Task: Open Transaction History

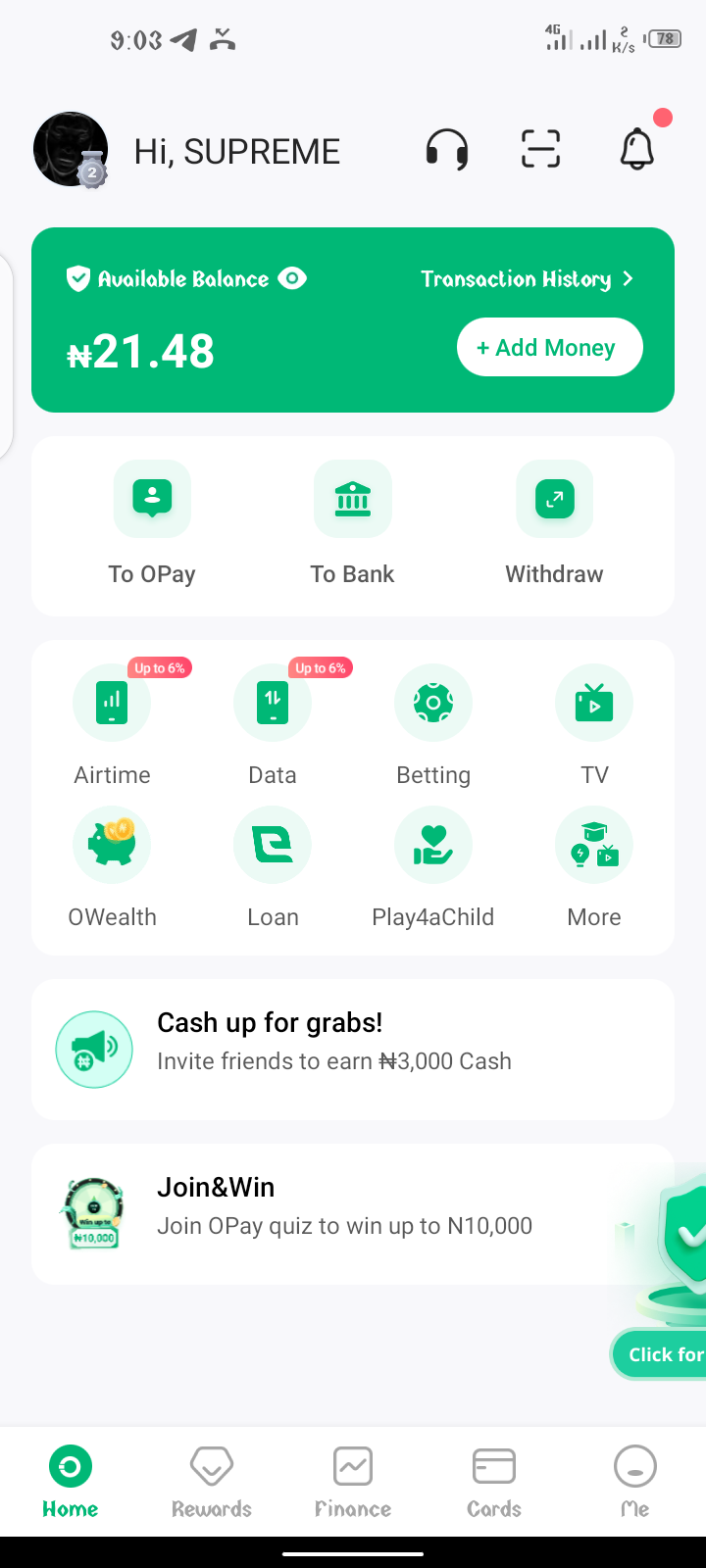Action: (528, 279)
